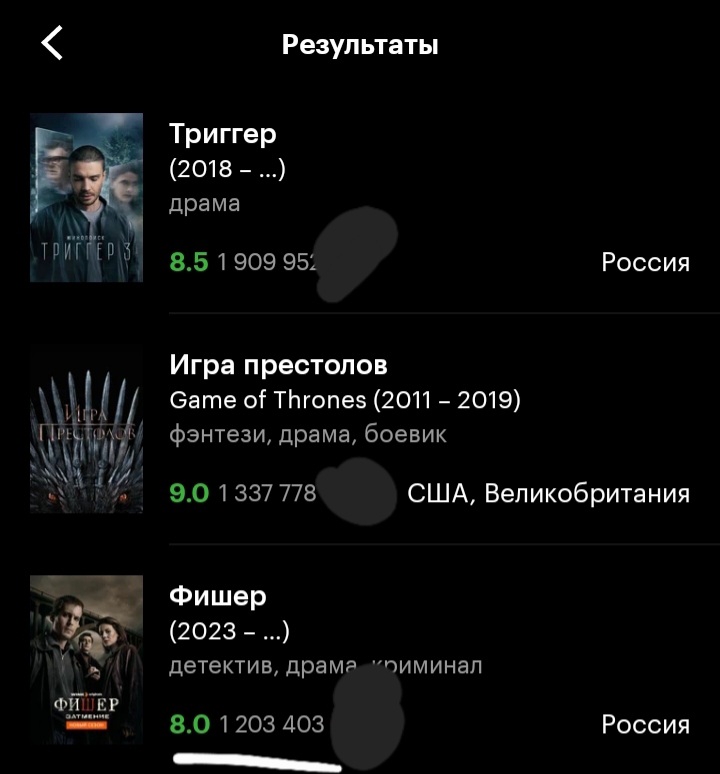
Task: Open the Триггер series result
Action: click(223, 134)
